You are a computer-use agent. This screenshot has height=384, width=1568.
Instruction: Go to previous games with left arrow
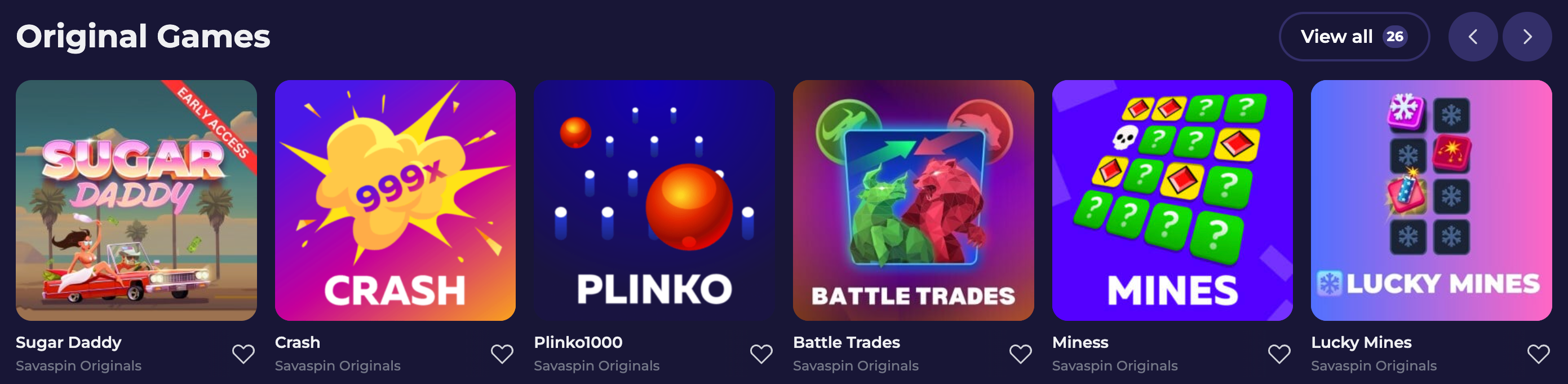pos(1472,37)
